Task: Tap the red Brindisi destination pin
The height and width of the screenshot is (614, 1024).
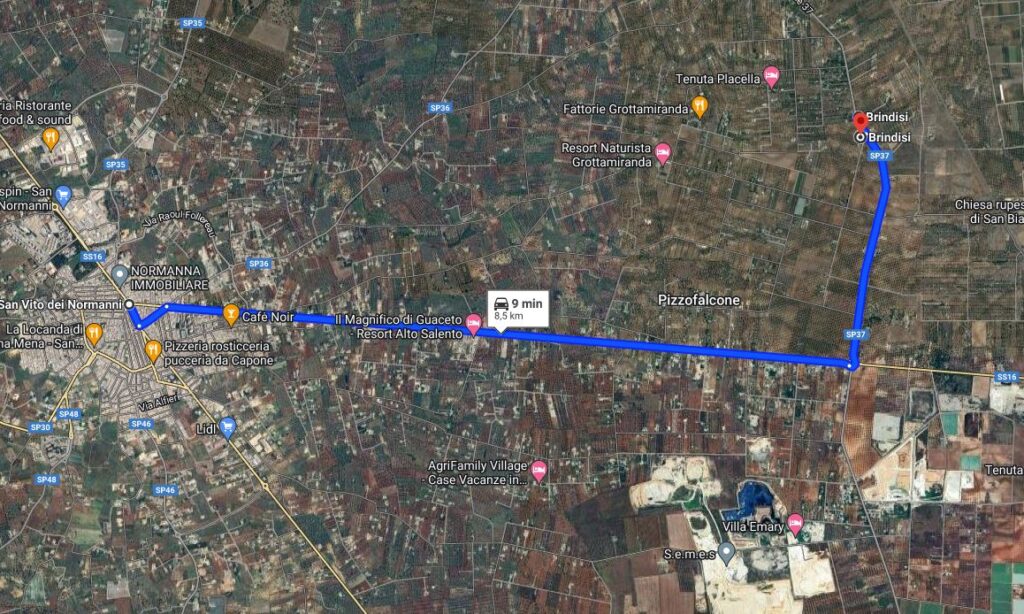Action: tap(859, 119)
